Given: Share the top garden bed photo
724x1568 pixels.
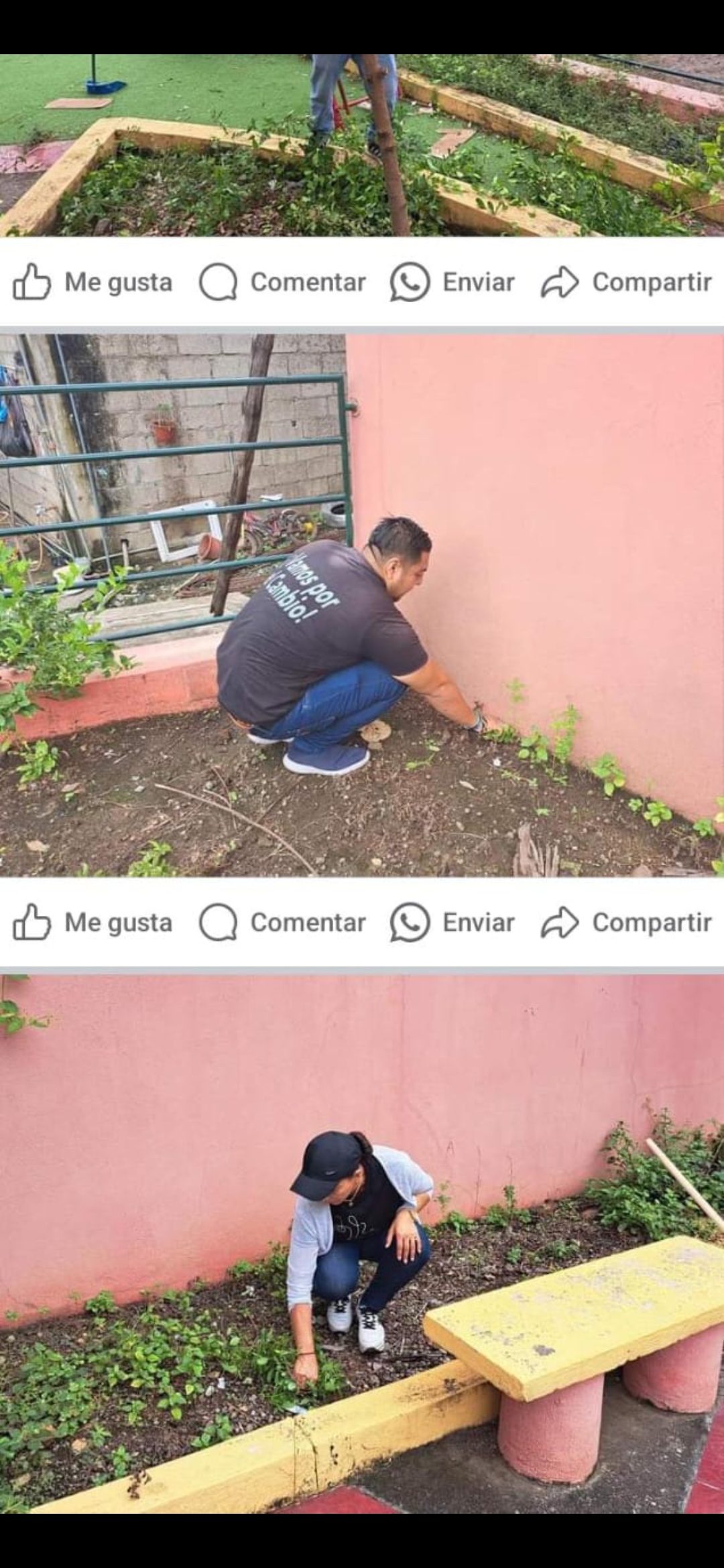Looking at the screenshot, I should point(626,282).
